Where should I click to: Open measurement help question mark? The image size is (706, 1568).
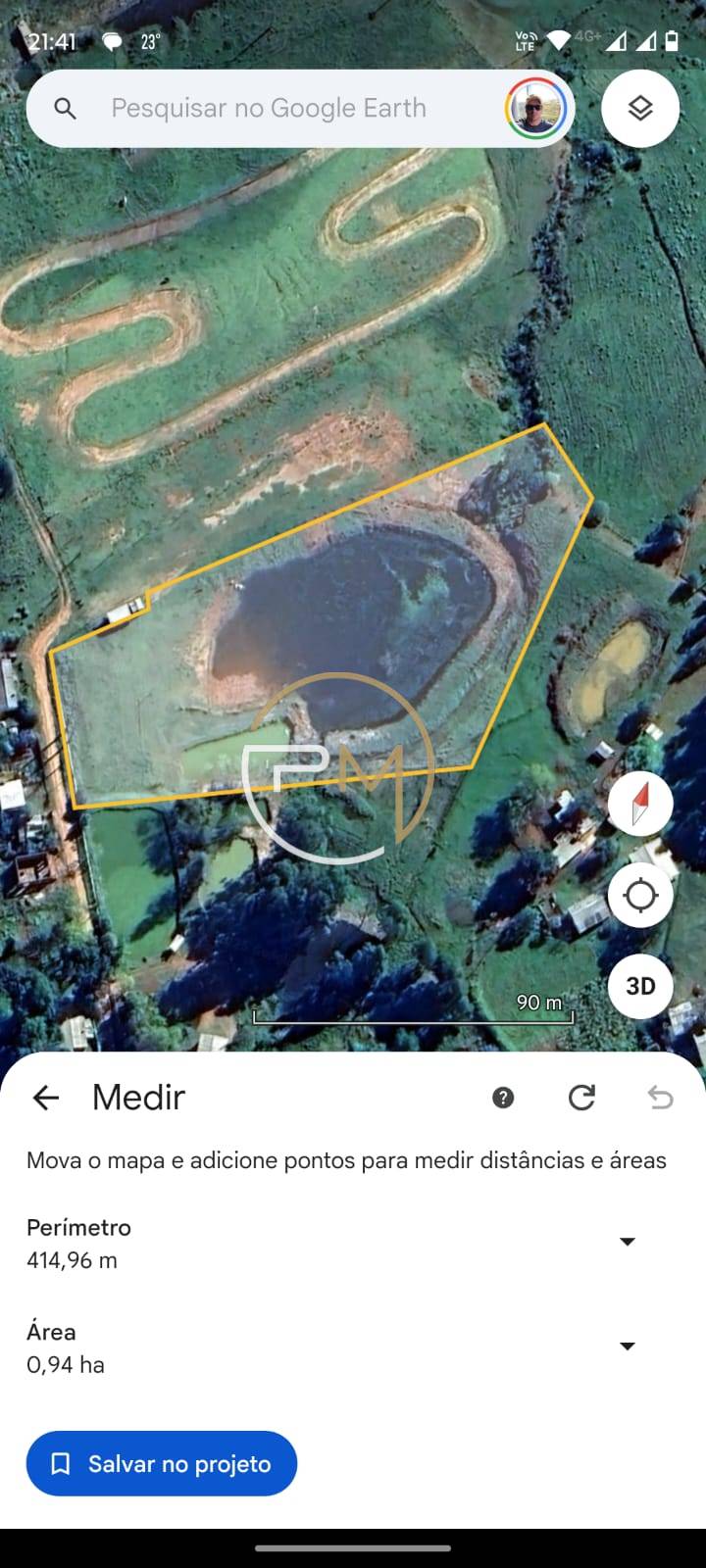tap(503, 1098)
